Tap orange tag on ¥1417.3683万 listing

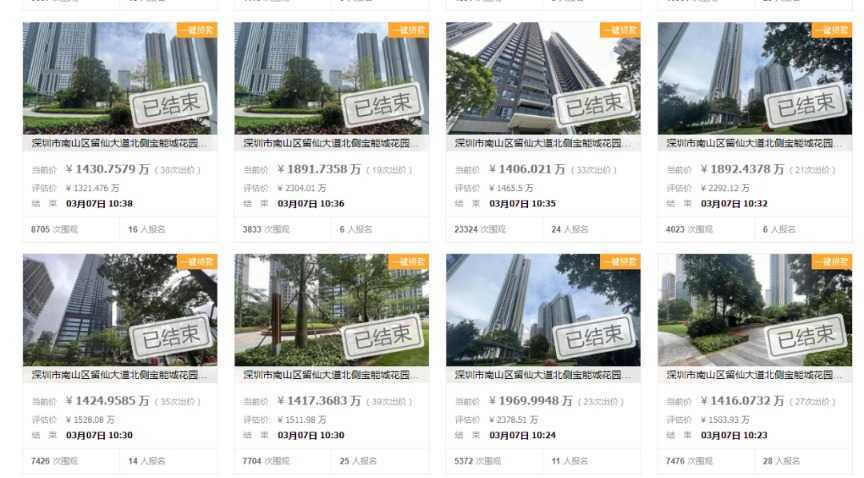408,262
